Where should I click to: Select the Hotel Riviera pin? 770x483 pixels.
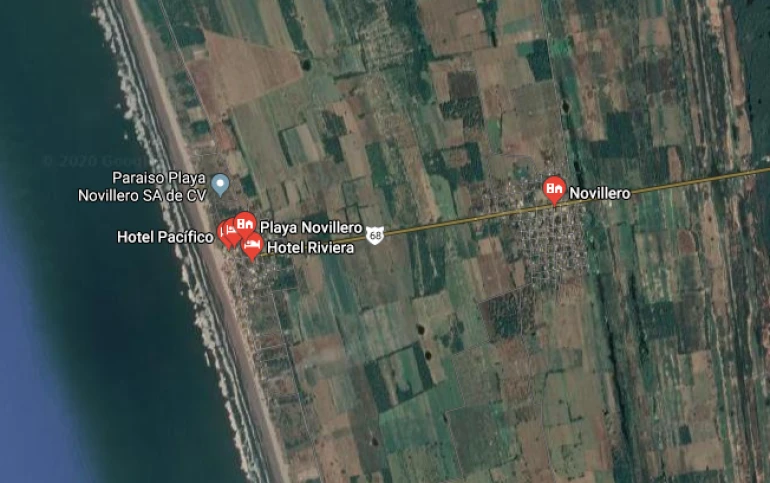[252, 244]
